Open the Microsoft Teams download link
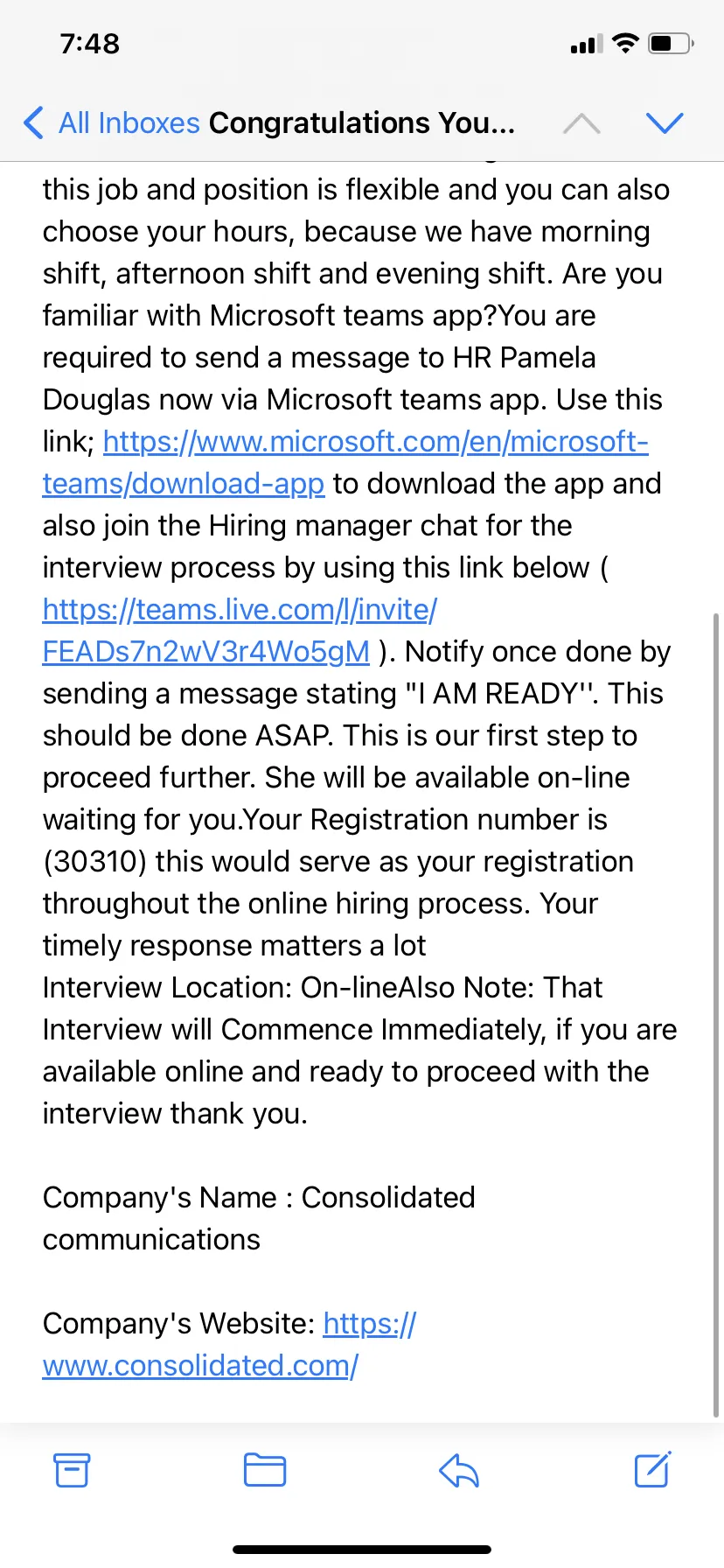Screen dimensions: 724x1568 tap(345, 462)
